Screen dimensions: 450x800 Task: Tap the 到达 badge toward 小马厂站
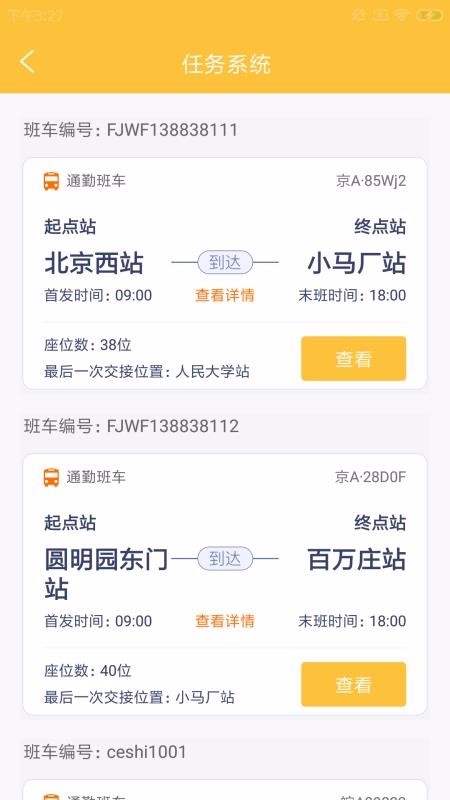click(x=225, y=262)
